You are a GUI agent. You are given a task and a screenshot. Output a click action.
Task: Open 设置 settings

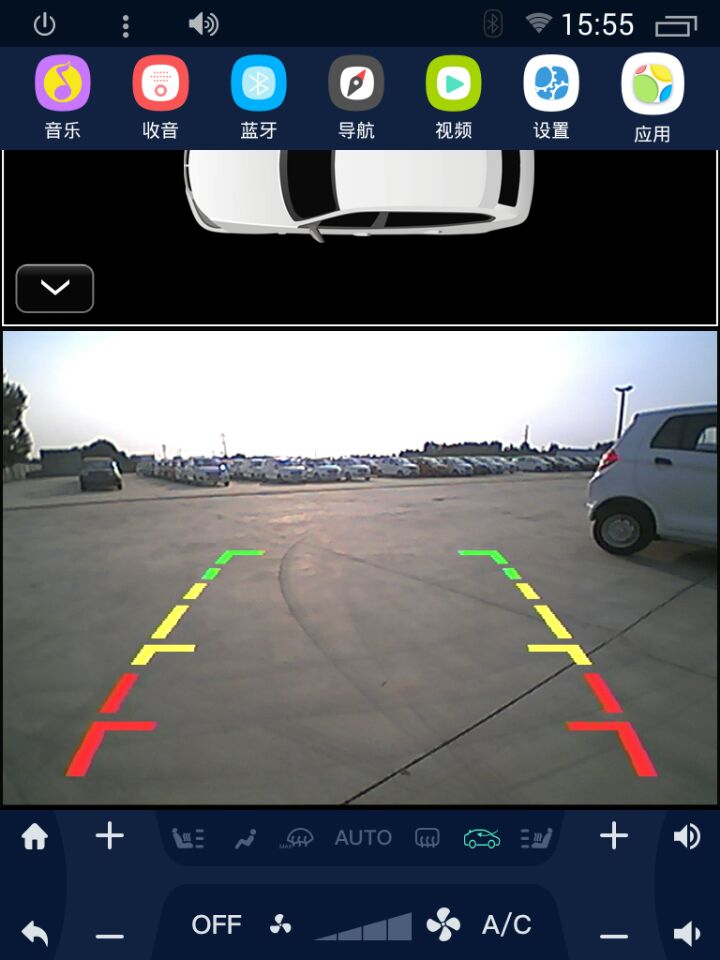[x=551, y=84]
